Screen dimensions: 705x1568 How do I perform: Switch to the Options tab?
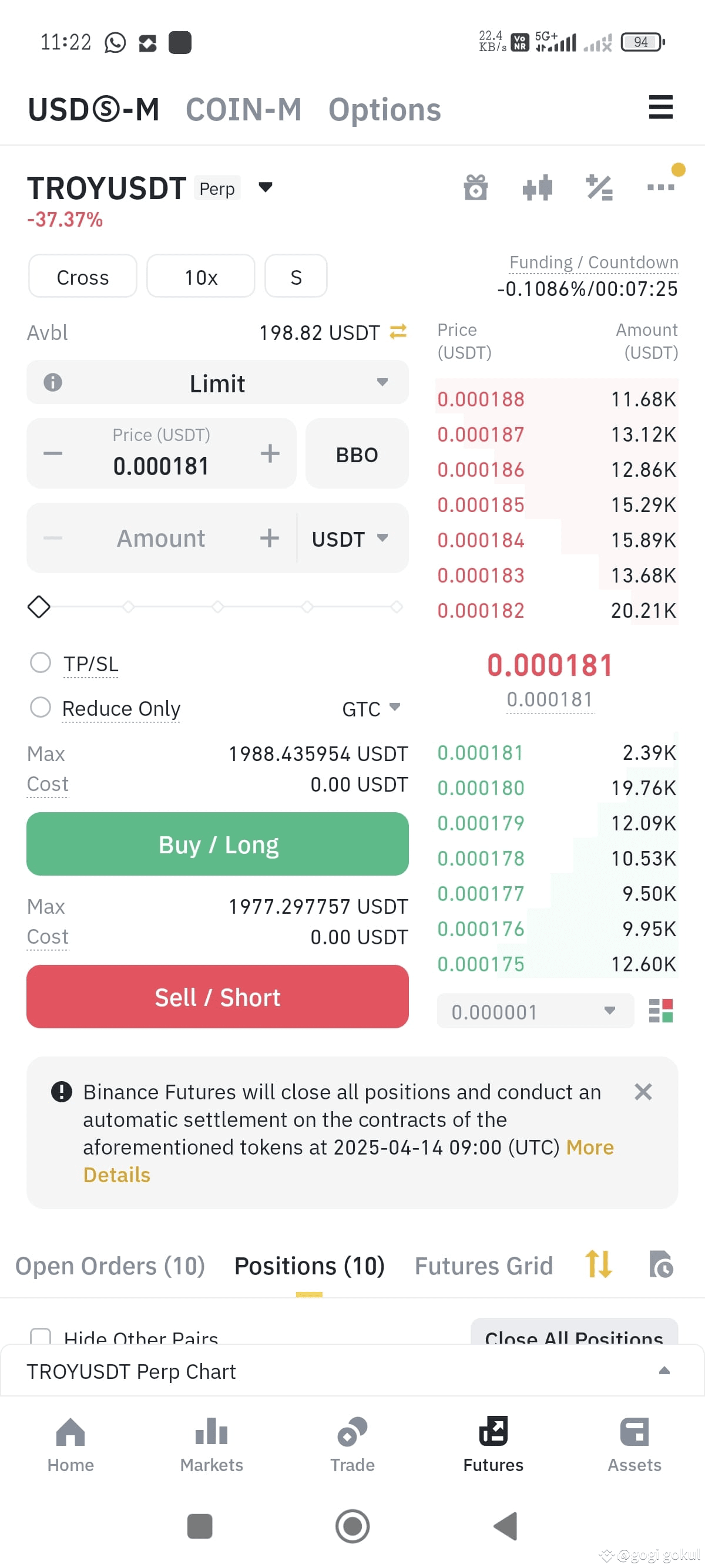384,110
